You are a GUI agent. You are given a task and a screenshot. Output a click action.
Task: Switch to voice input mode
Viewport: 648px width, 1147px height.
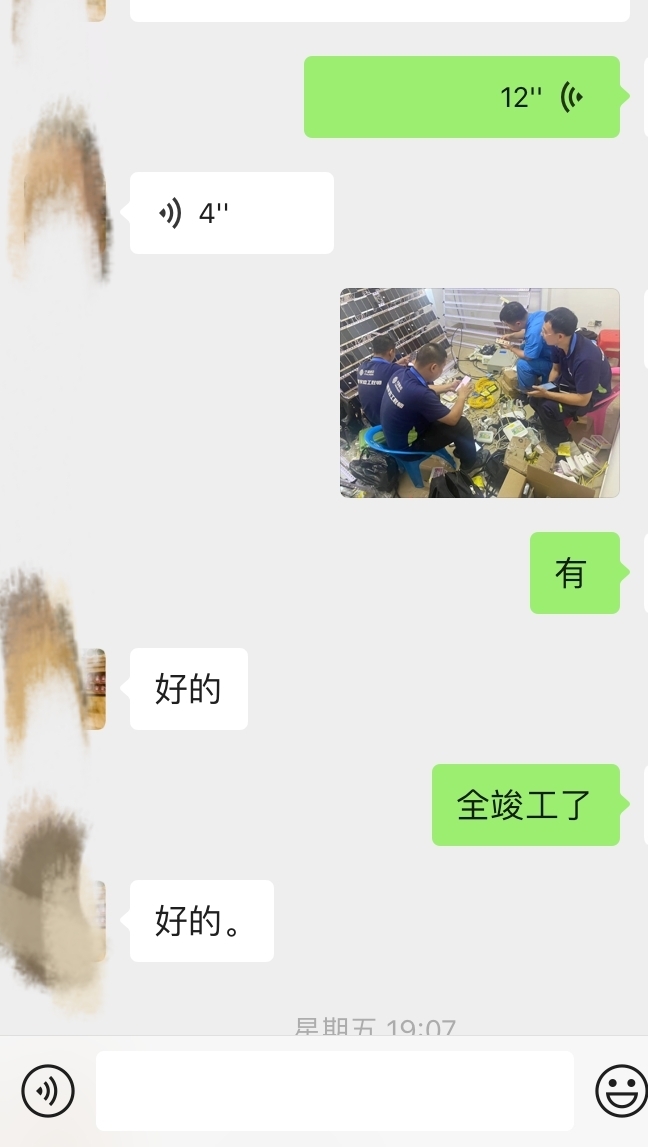pyautogui.click(x=48, y=1090)
